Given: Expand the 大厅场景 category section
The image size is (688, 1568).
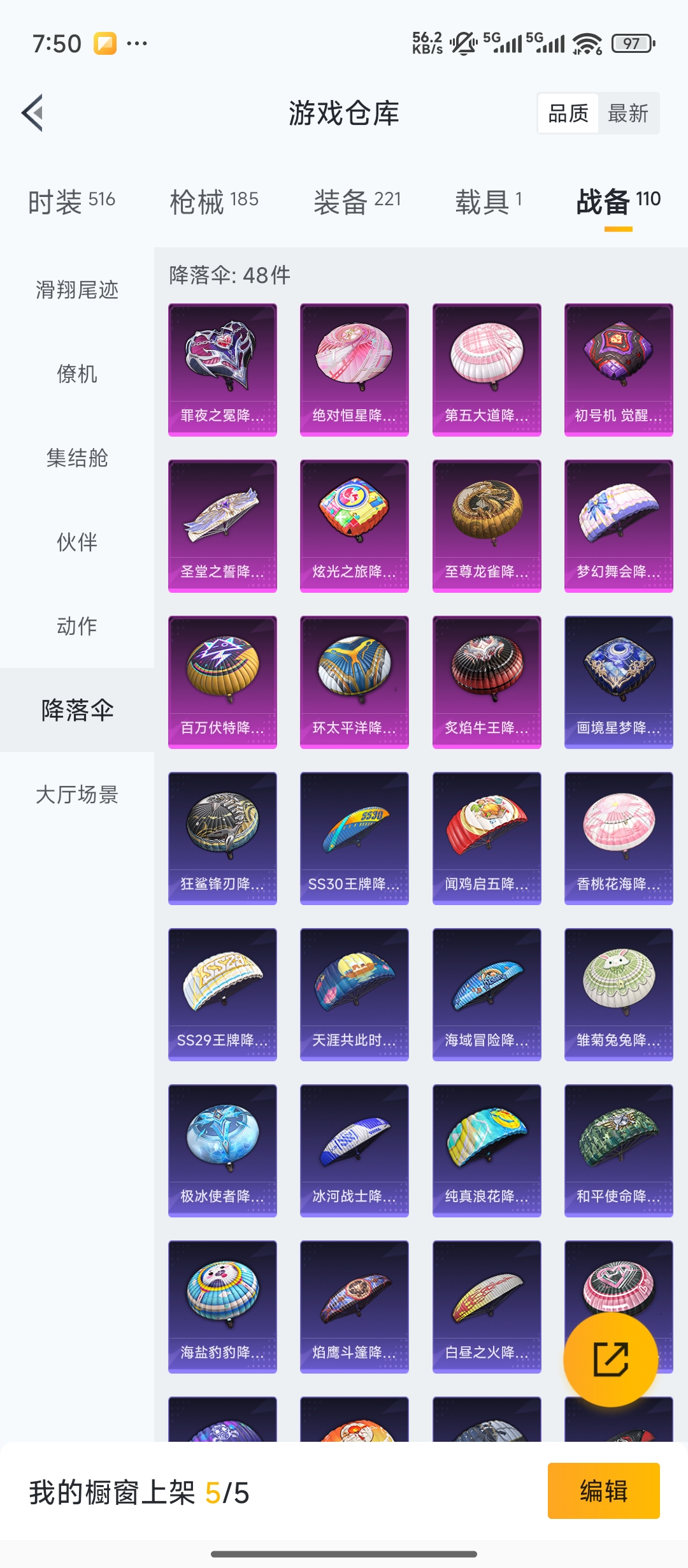Looking at the screenshot, I should (76, 795).
